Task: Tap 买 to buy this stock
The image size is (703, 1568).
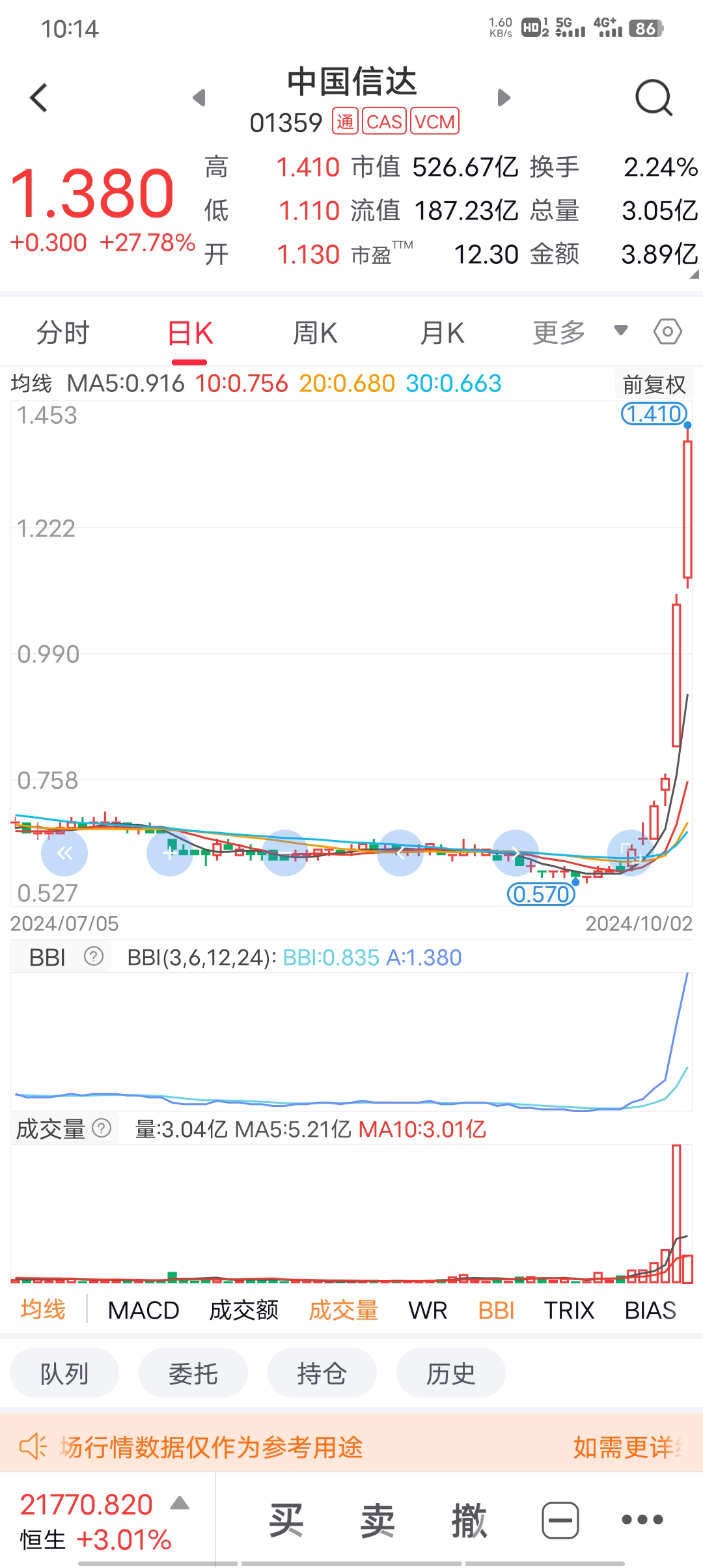Action: coord(286,1520)
